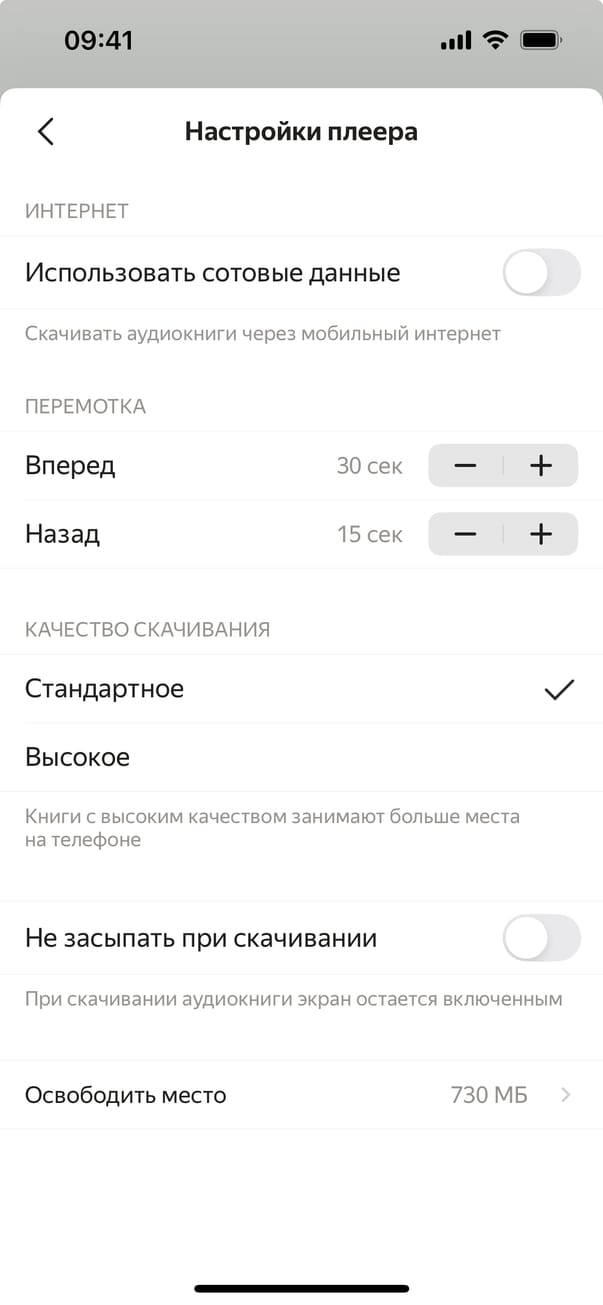Enable the use cellular data toggle
This screenshot has height=1305, width=603.
pyautogui.click(x=541, y=273)
